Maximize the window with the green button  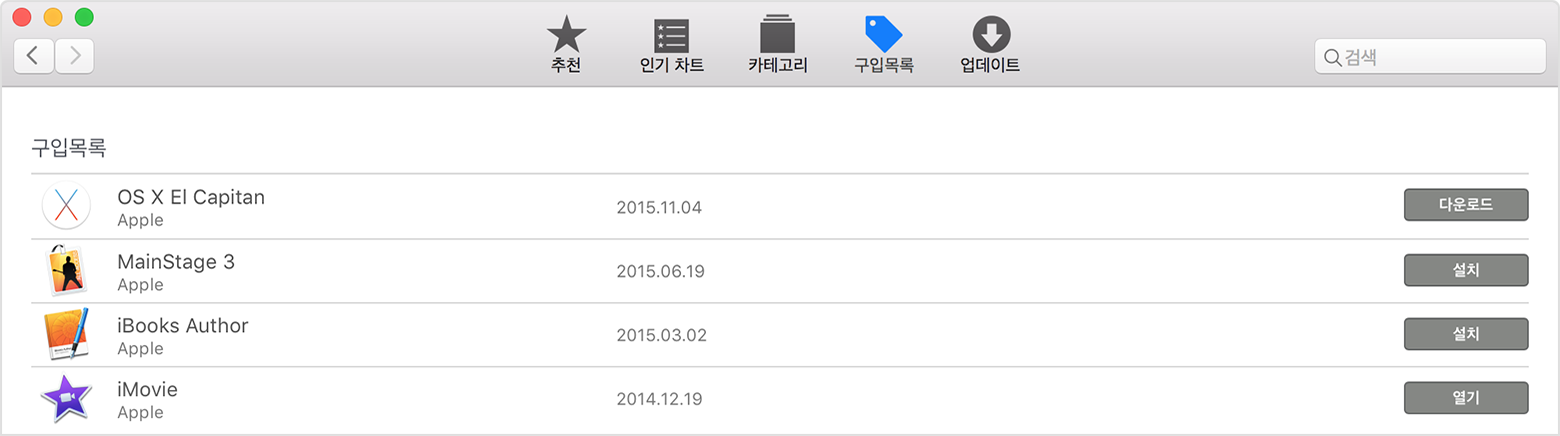point(84,17)
